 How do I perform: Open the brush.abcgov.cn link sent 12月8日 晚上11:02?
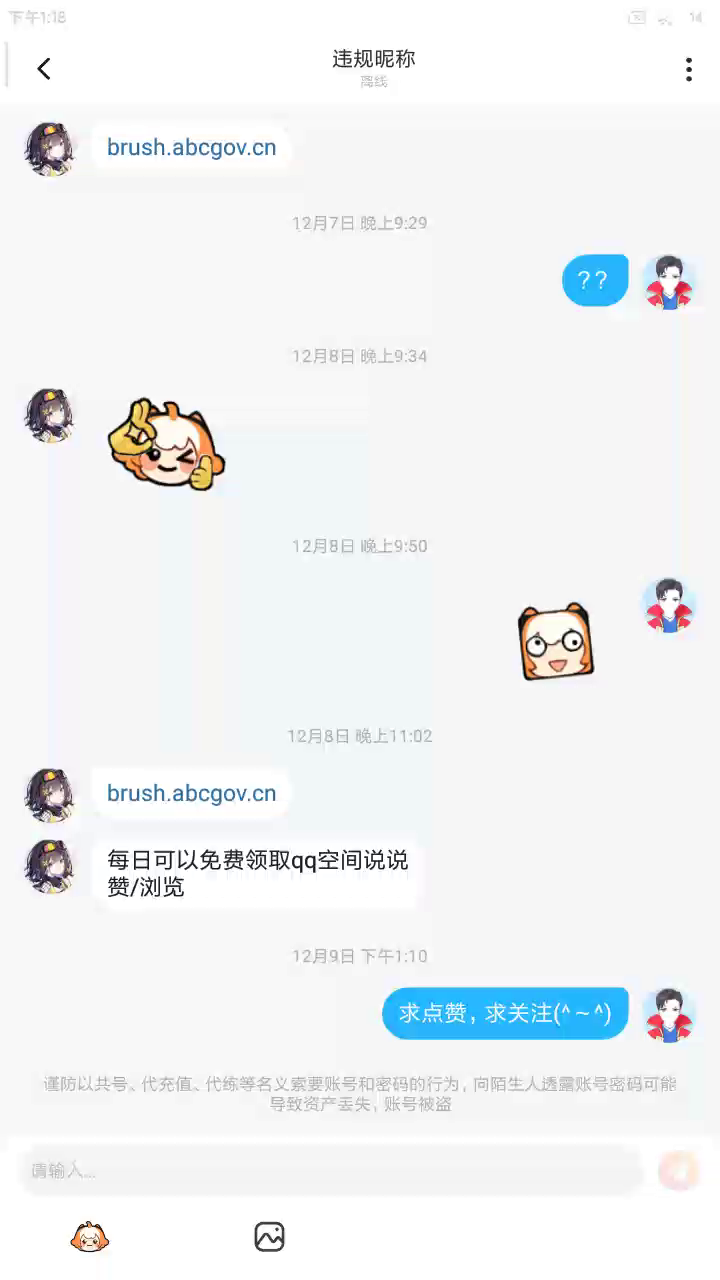pos(191,794)
